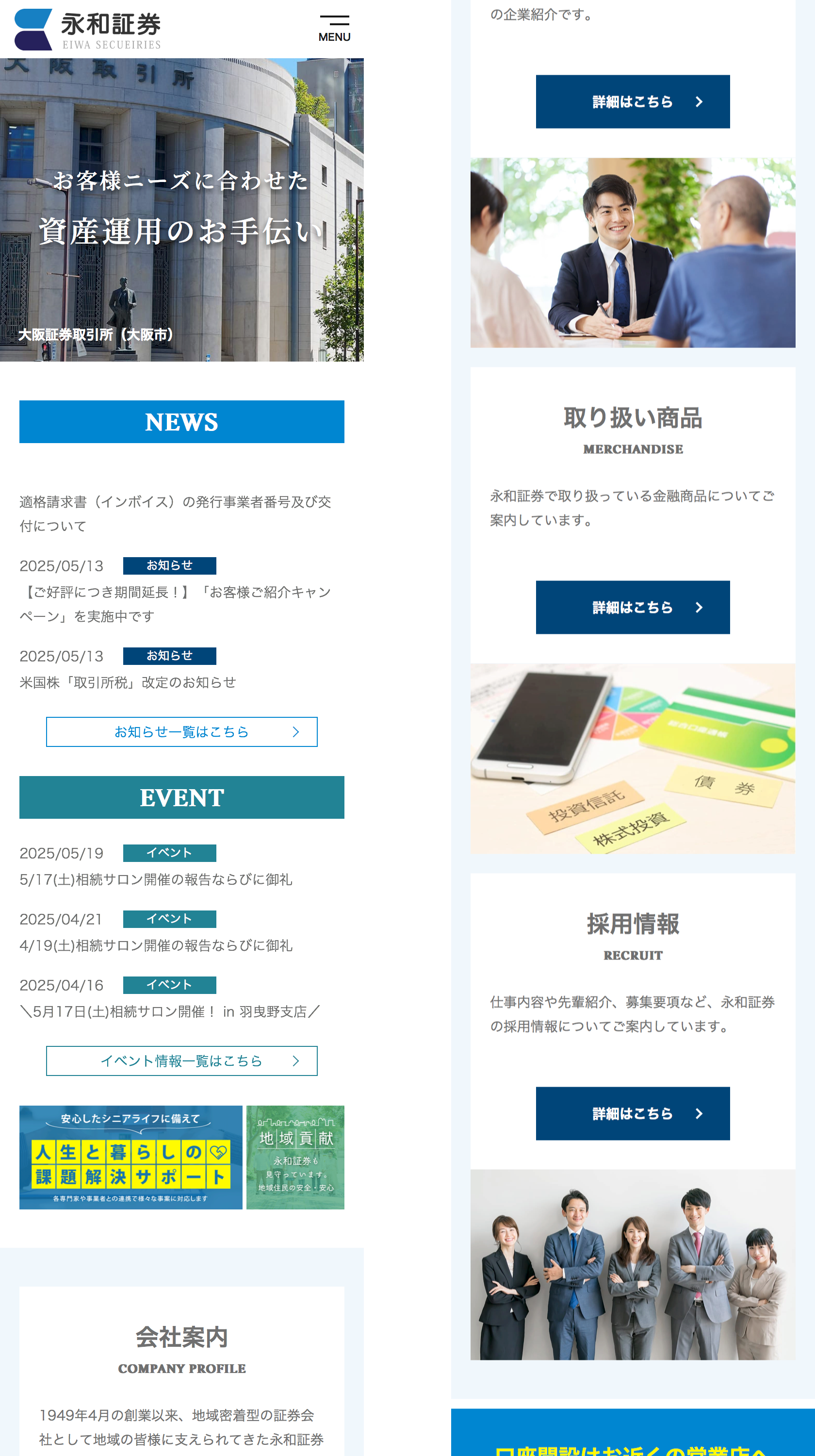The height and width of the screenshot is (1456, 815).
Task: Tap 詳細はこちら under 採用情報
Action: (633, 1113)
